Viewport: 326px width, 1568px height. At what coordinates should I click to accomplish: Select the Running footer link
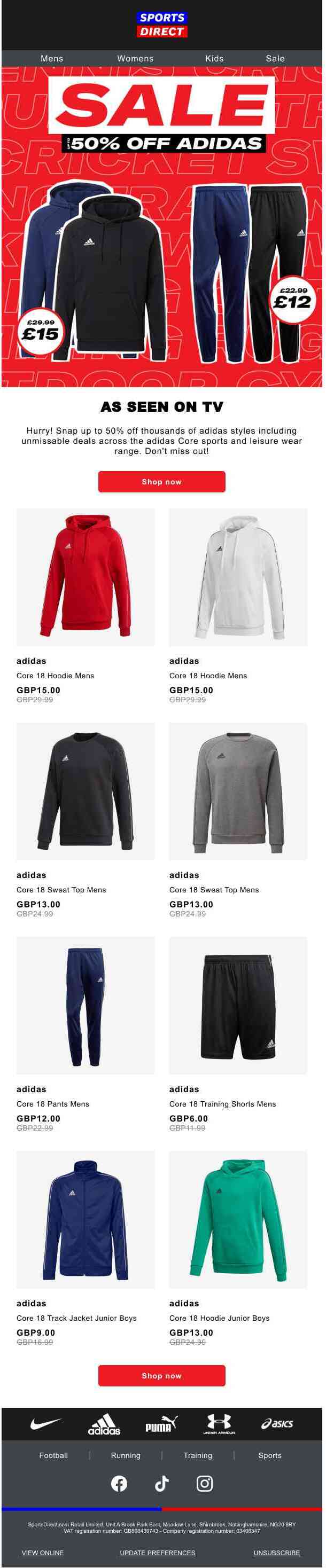click(x=126, y=1455)
